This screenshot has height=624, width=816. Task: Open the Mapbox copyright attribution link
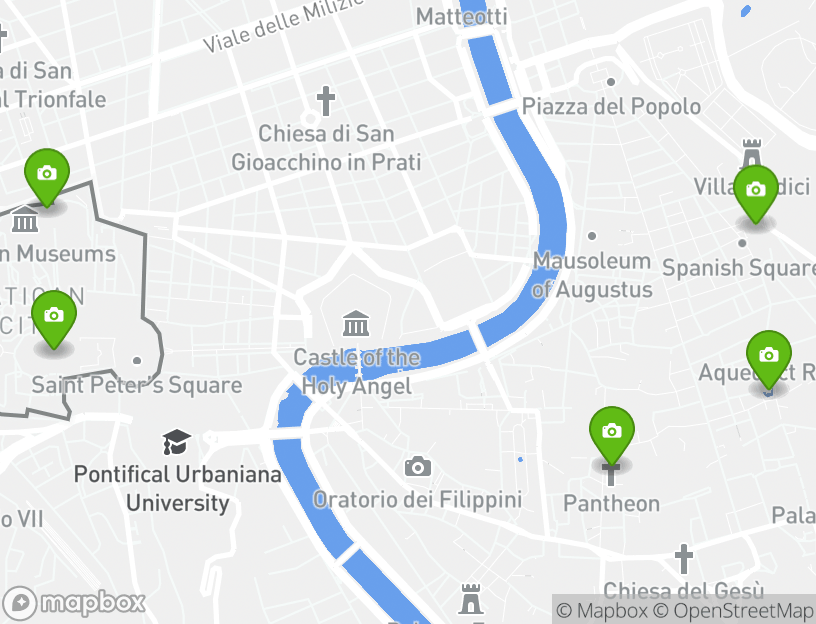602,610
